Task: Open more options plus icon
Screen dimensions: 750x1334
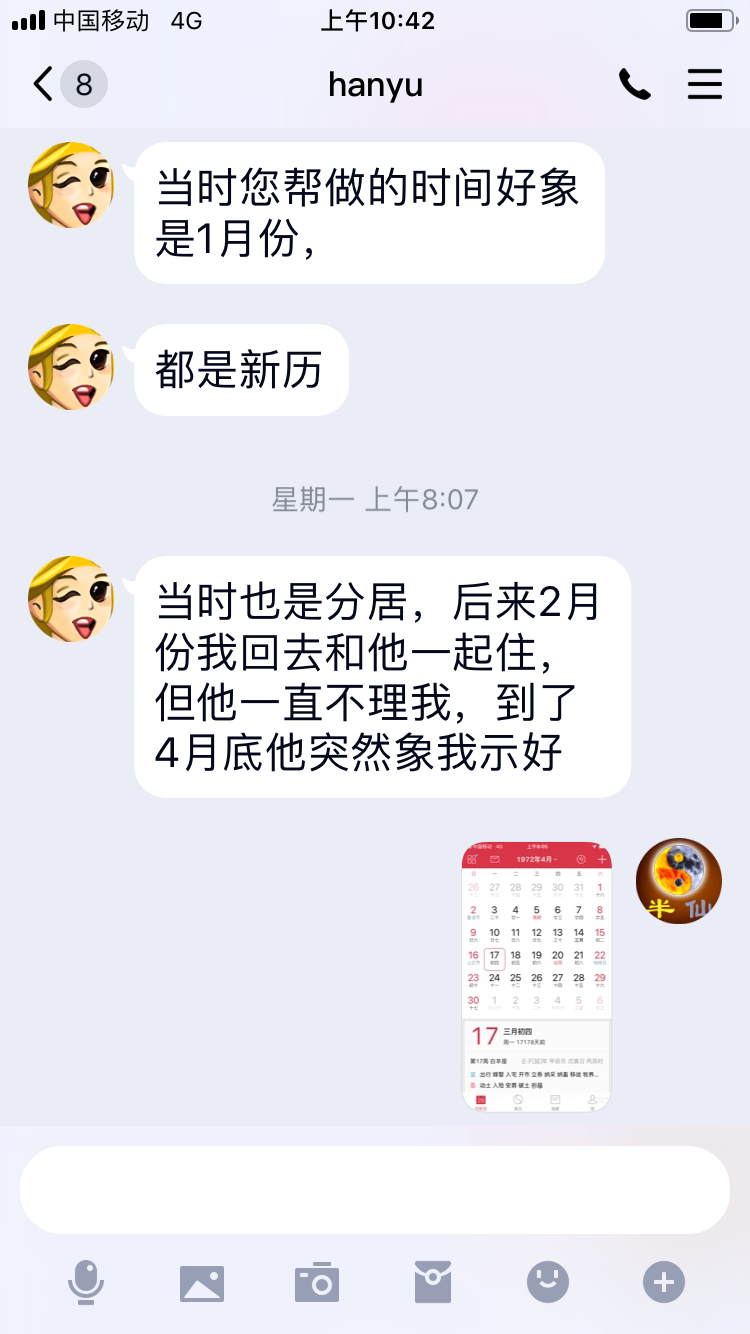Action: pyautogui.click(x=664, y=1282)
